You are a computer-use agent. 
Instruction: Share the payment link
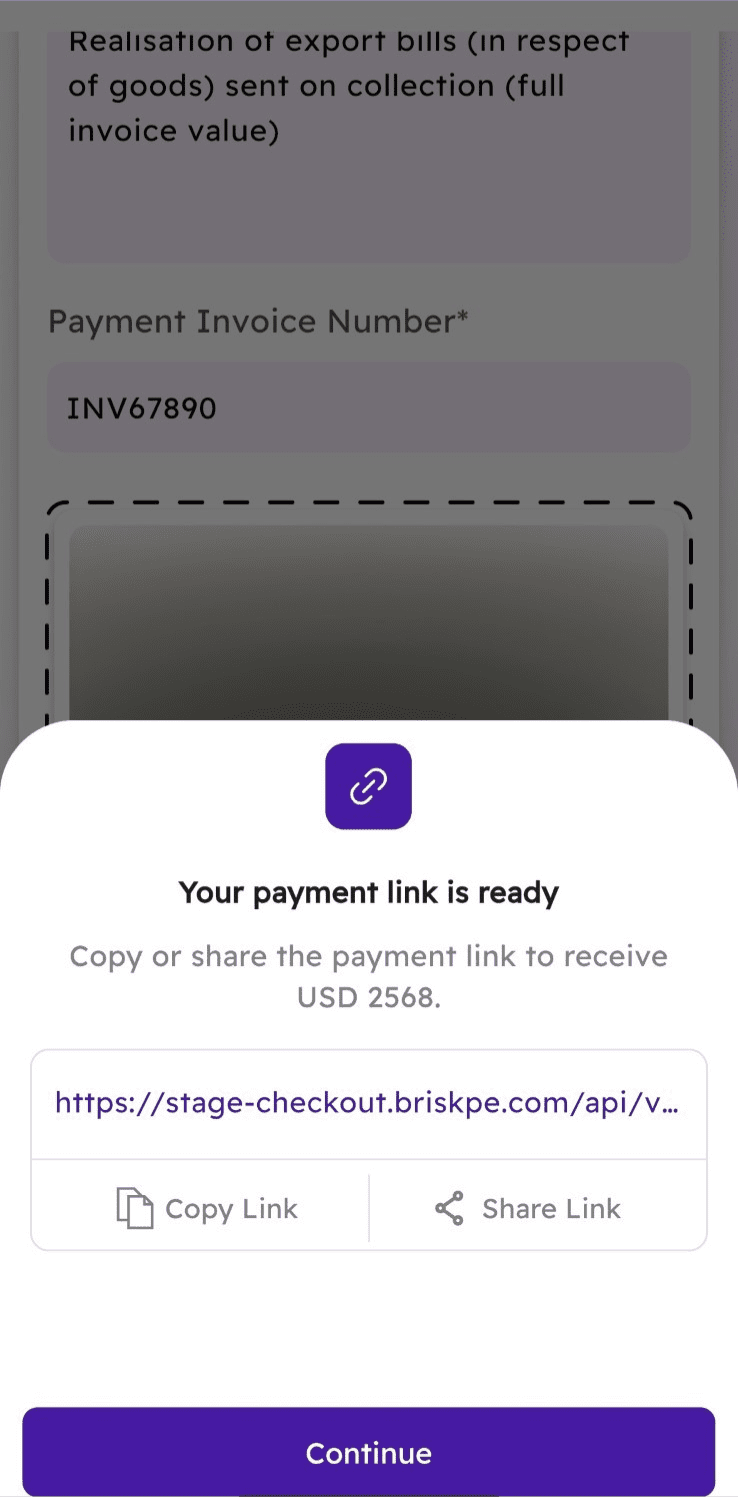[528, 1208]
